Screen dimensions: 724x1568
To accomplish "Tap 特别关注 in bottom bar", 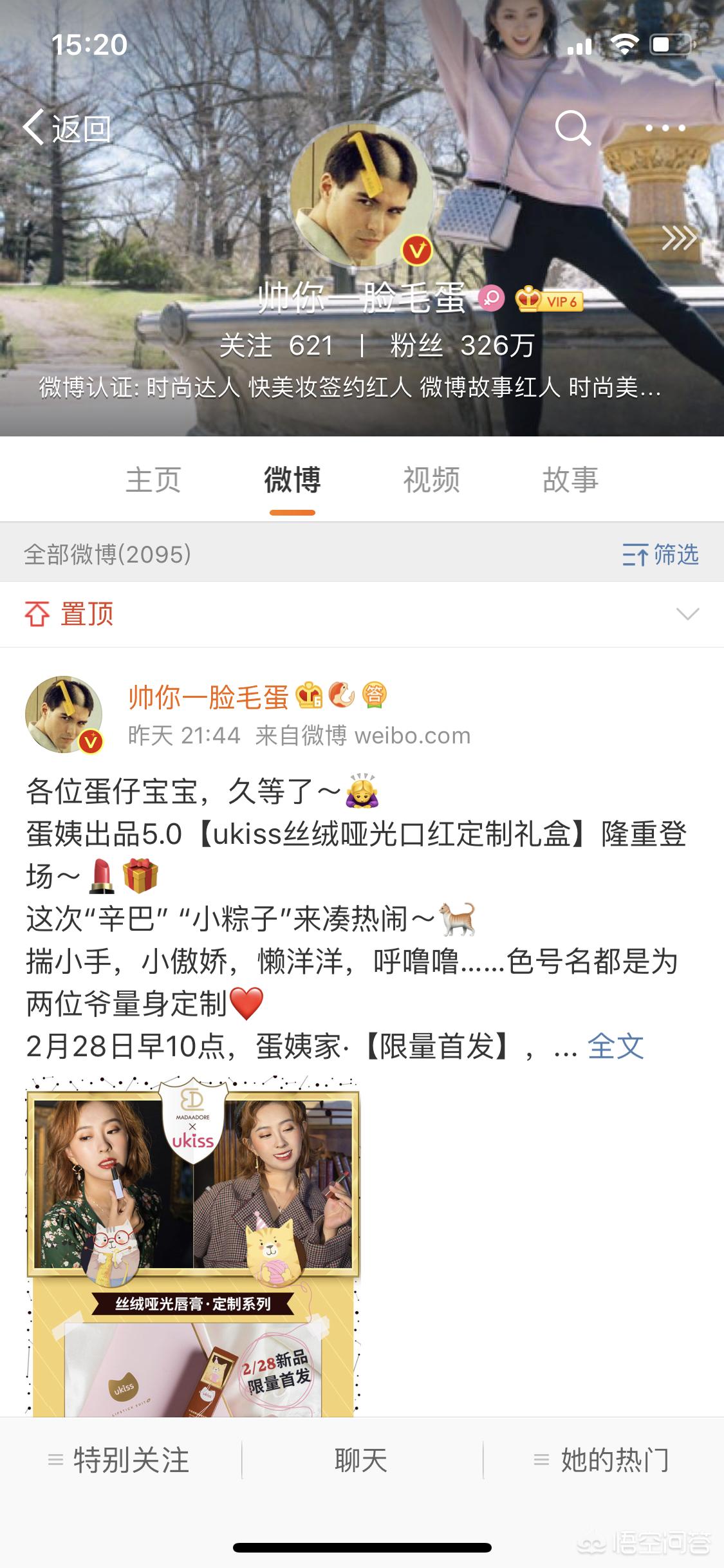I will (x=120, y=1460).
